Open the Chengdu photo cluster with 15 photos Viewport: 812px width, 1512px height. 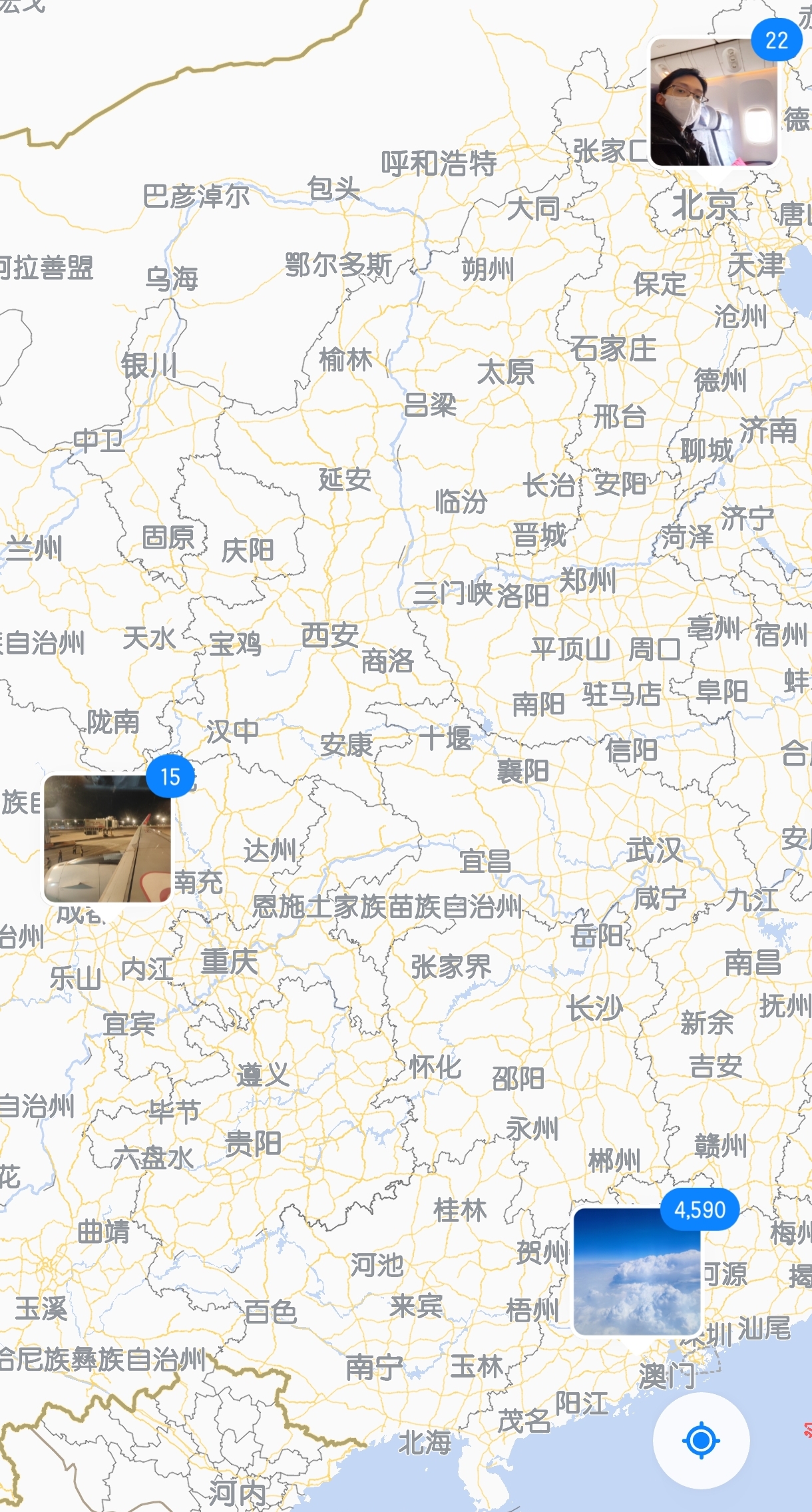[x=107, y=838]
